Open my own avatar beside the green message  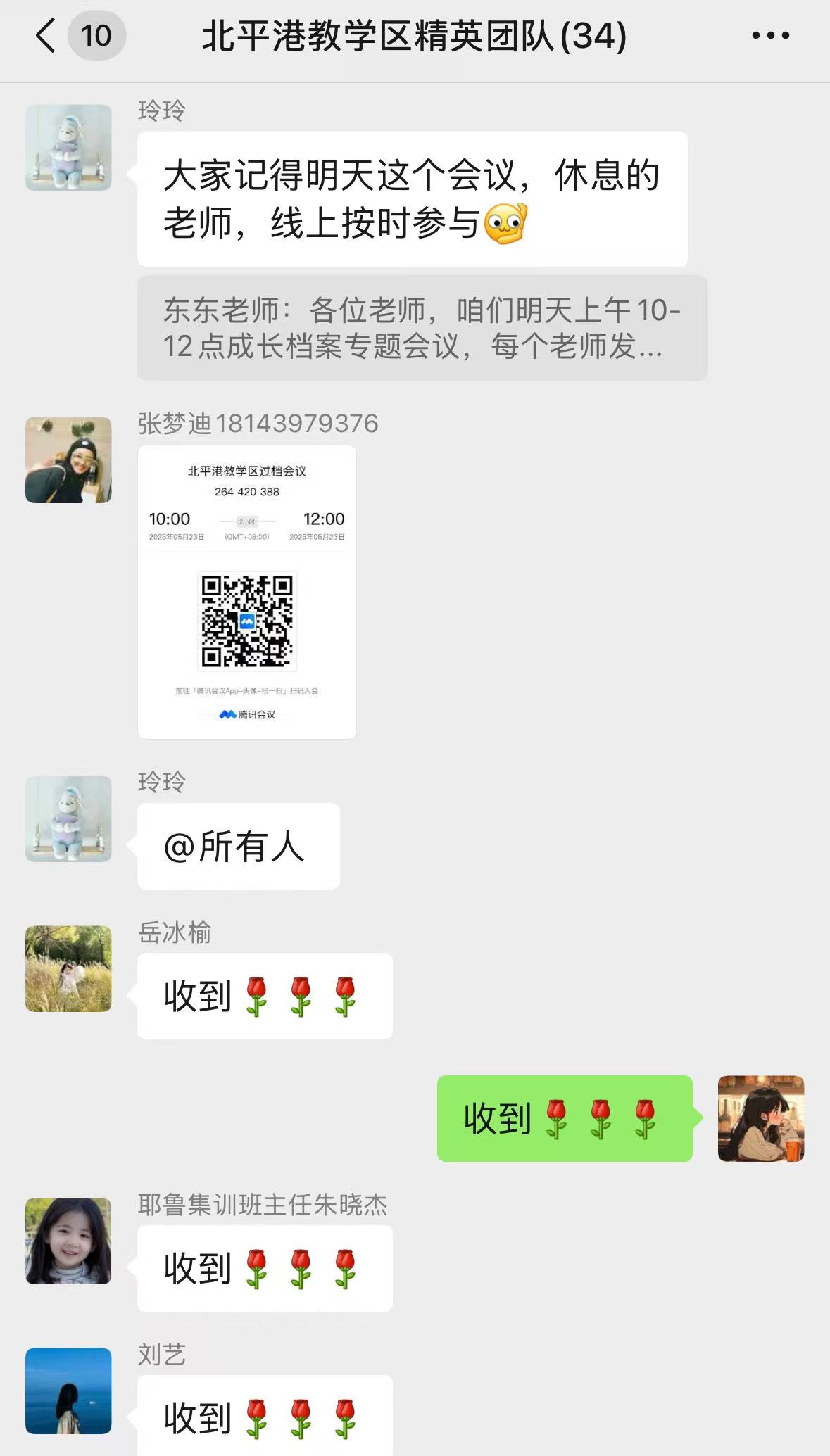pos(760,1118)
